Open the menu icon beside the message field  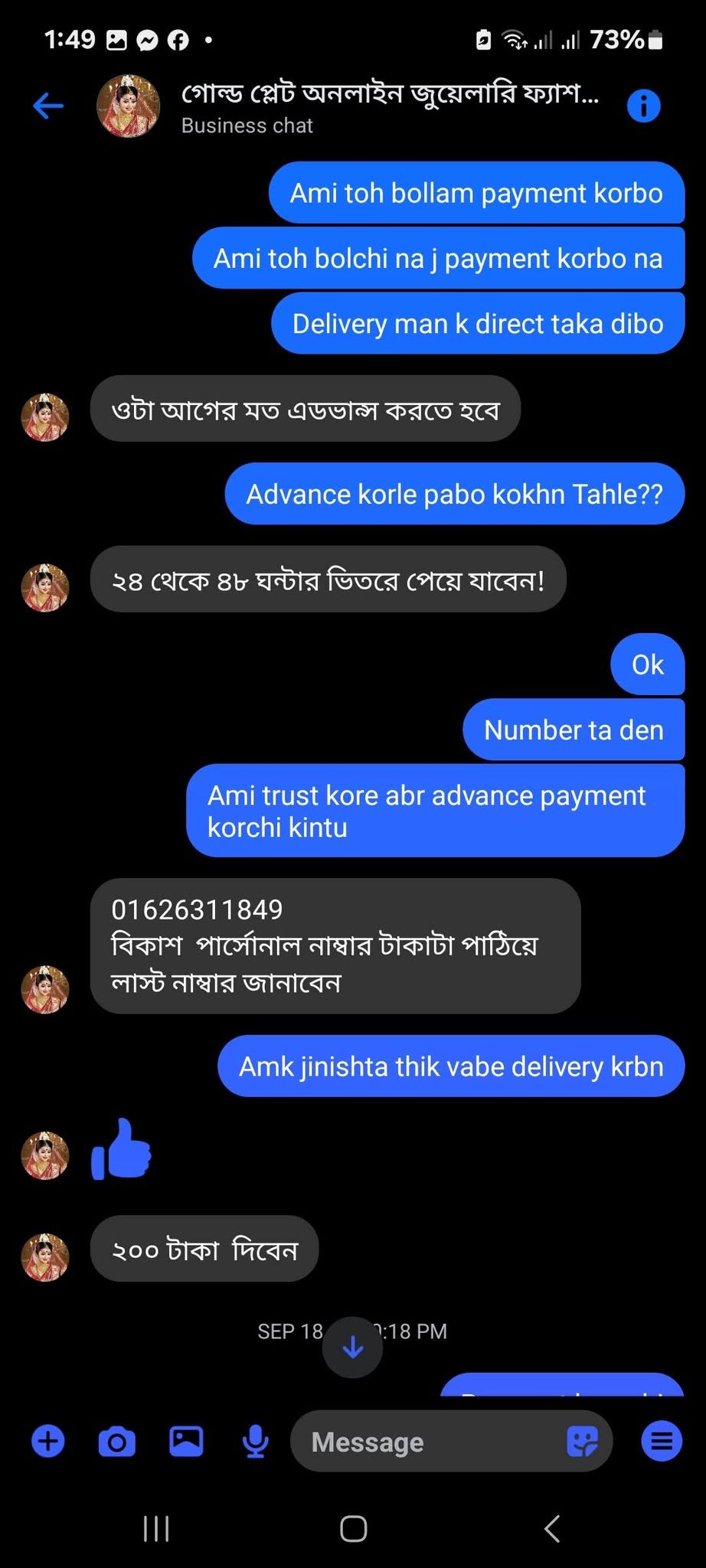[662, 1442]
